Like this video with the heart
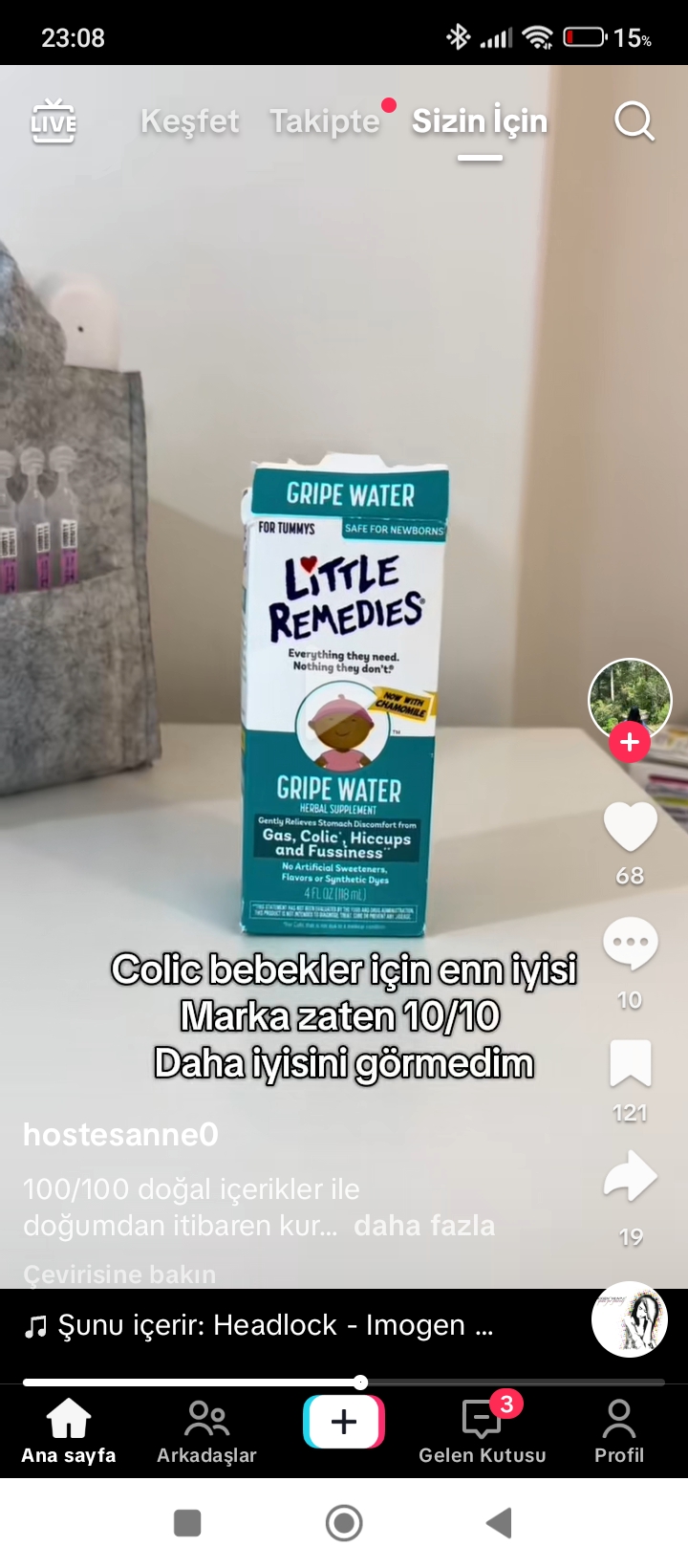The image size is (688, 1568). click(630, 827)
